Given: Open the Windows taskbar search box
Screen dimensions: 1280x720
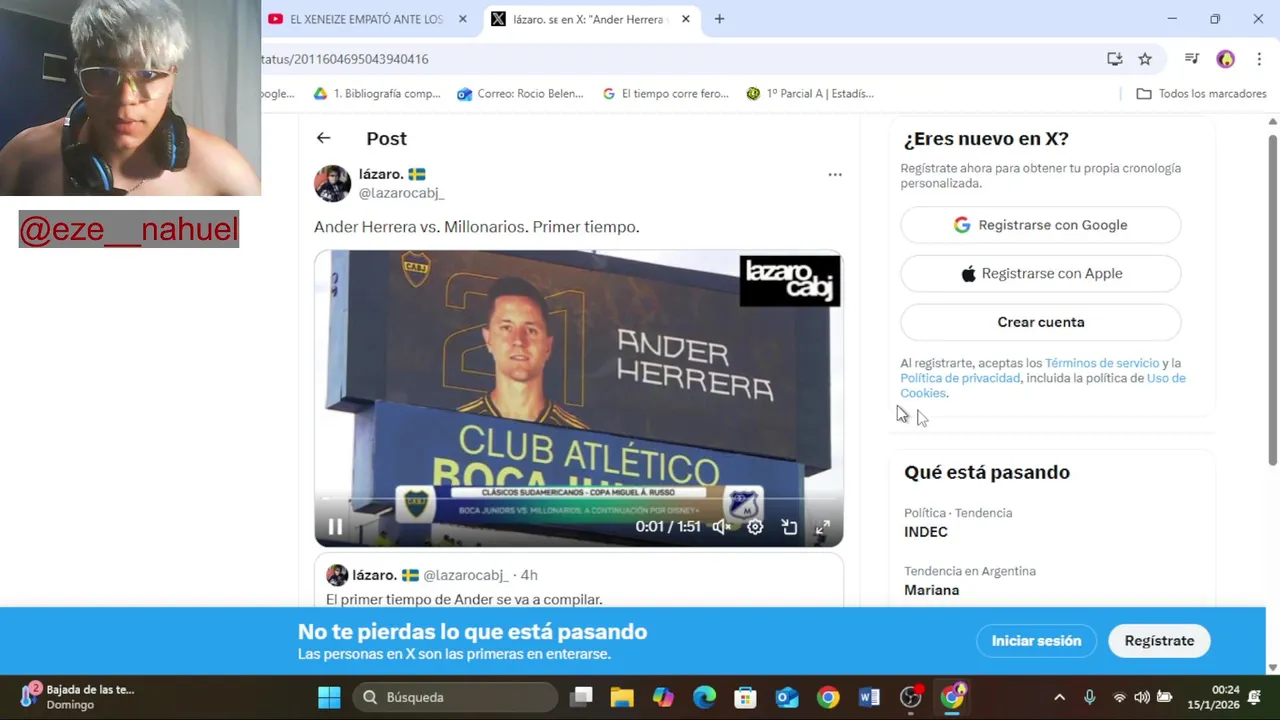Looking at the screenshot, I should point(455,697).
